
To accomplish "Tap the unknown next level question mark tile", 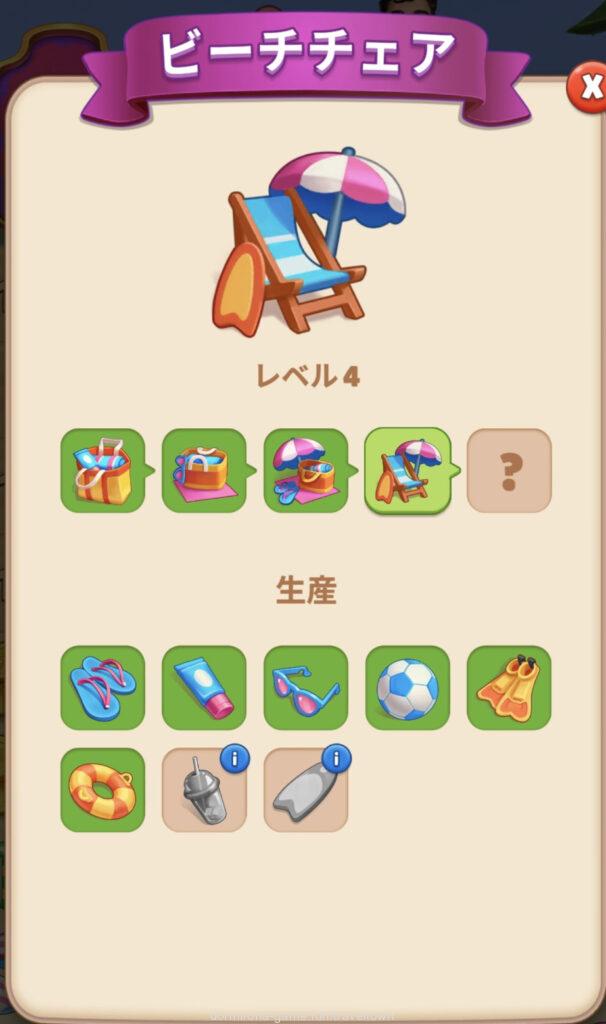I will tap(509, 471).
